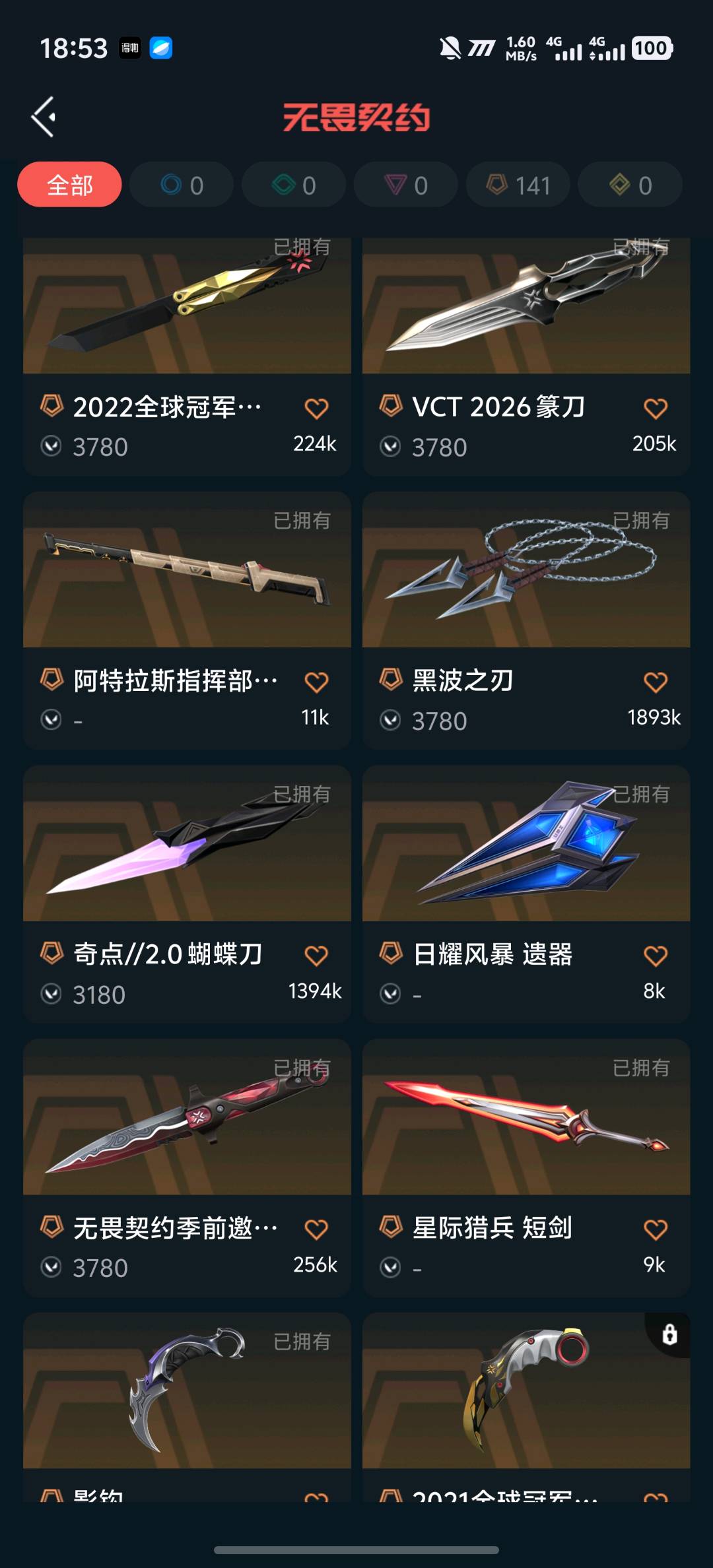Switch to the yellow diamond tier tab
This screenshot has height=1568, width=713.
coord(630,185)
